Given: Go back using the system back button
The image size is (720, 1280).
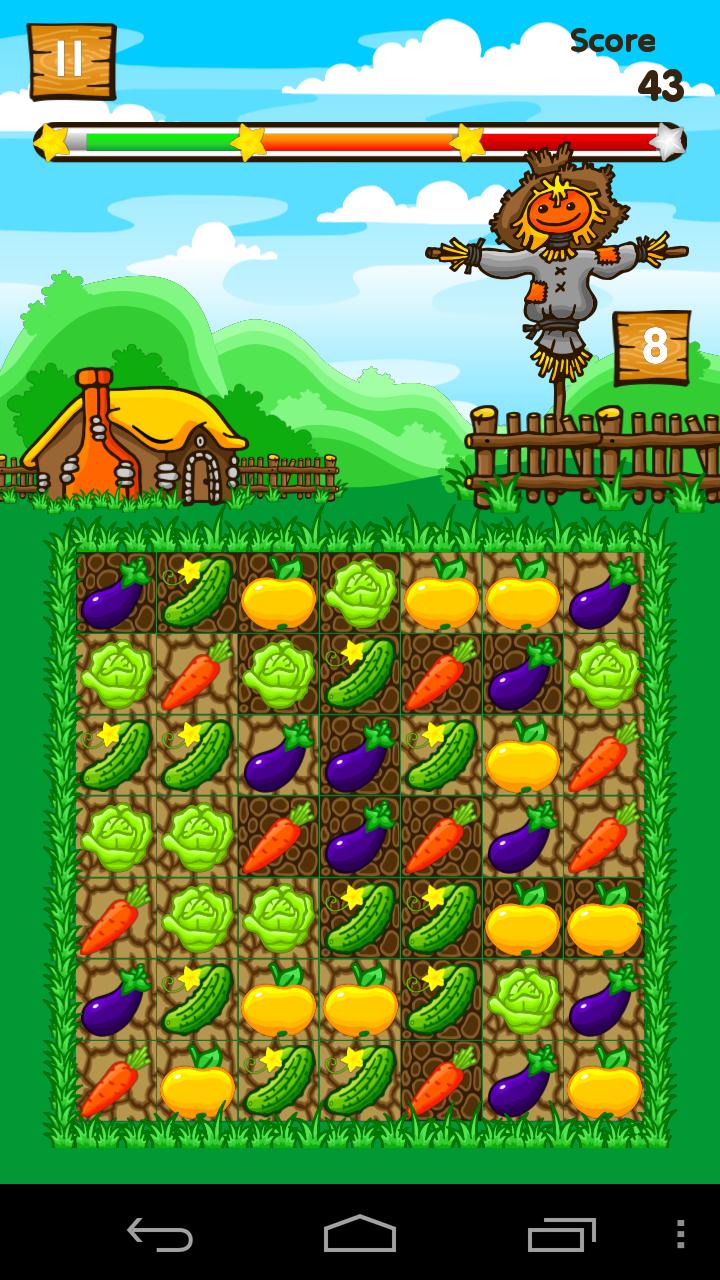Looking at the screenshot, I should (x=160, y=1234).
